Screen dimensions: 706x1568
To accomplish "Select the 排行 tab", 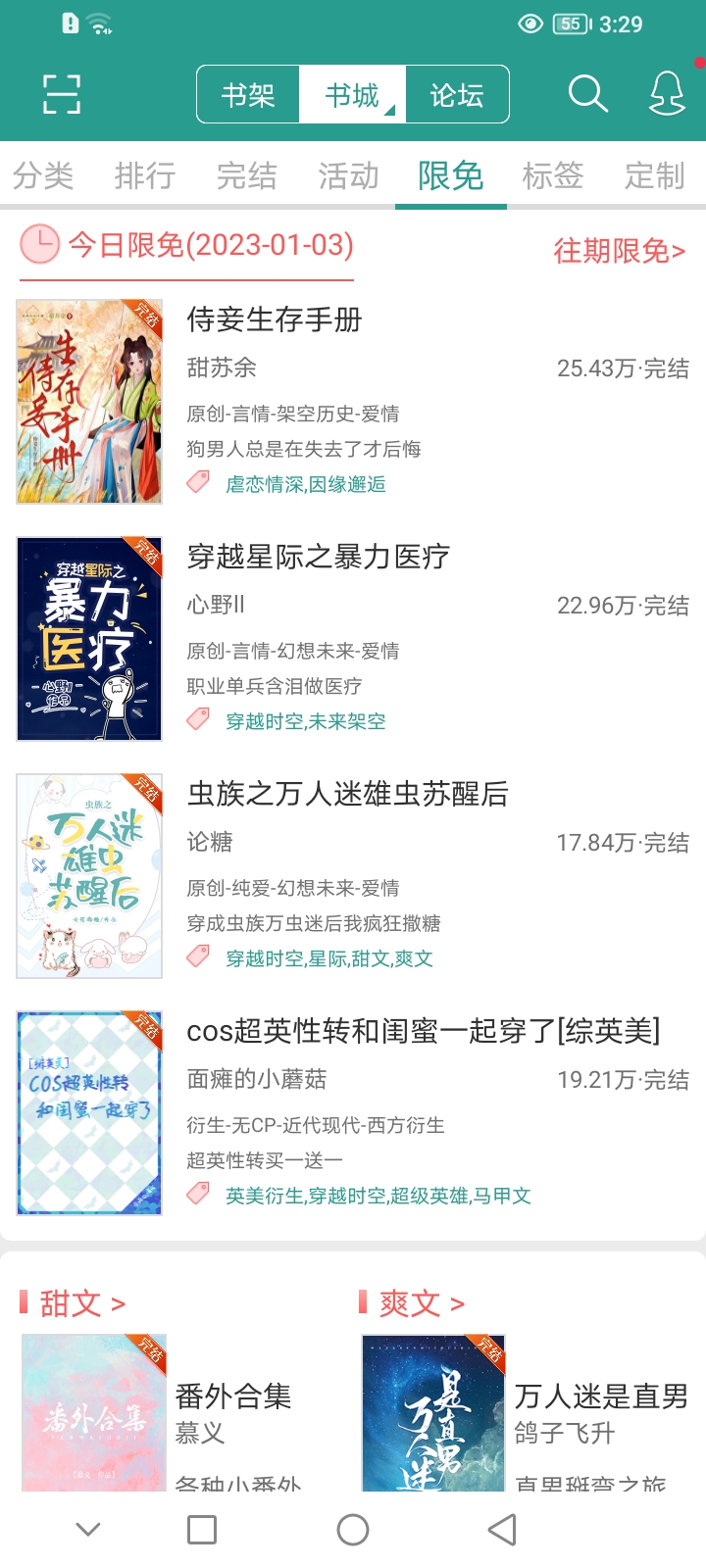I will (x=145, y=175).
